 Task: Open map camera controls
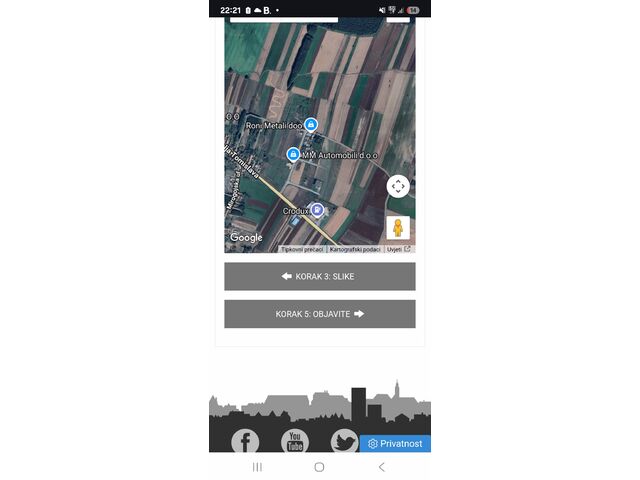pyautogui.click(x=398, y=186)
